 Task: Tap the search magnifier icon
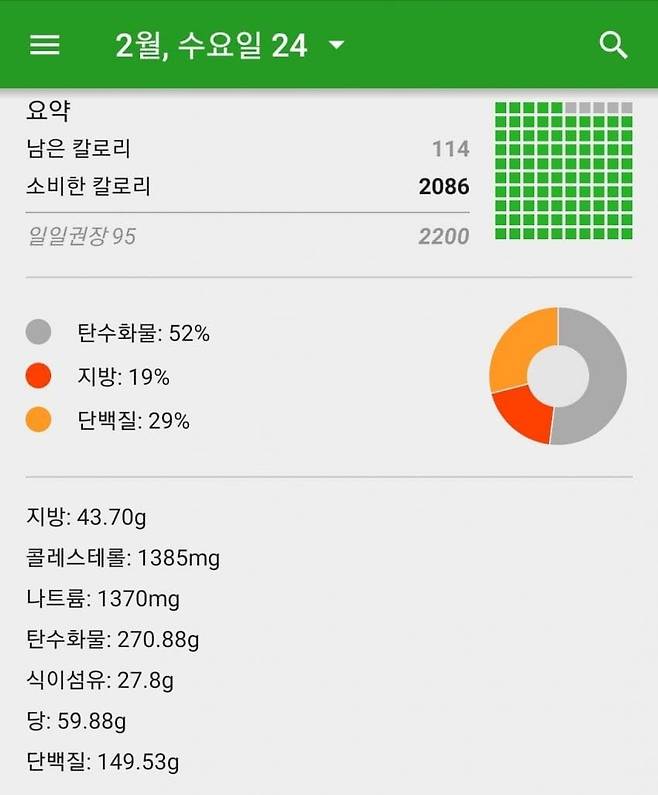pyautogui.click(x=612, y=45)
